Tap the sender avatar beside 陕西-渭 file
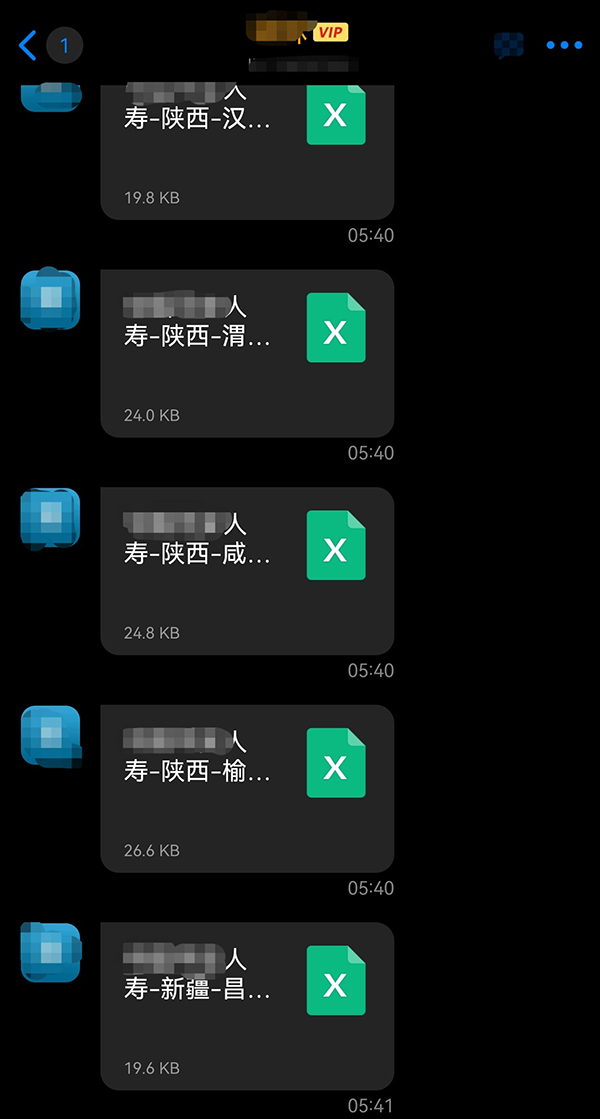The width and height of the screenshot is (600, 1119). tap(50, 298)
